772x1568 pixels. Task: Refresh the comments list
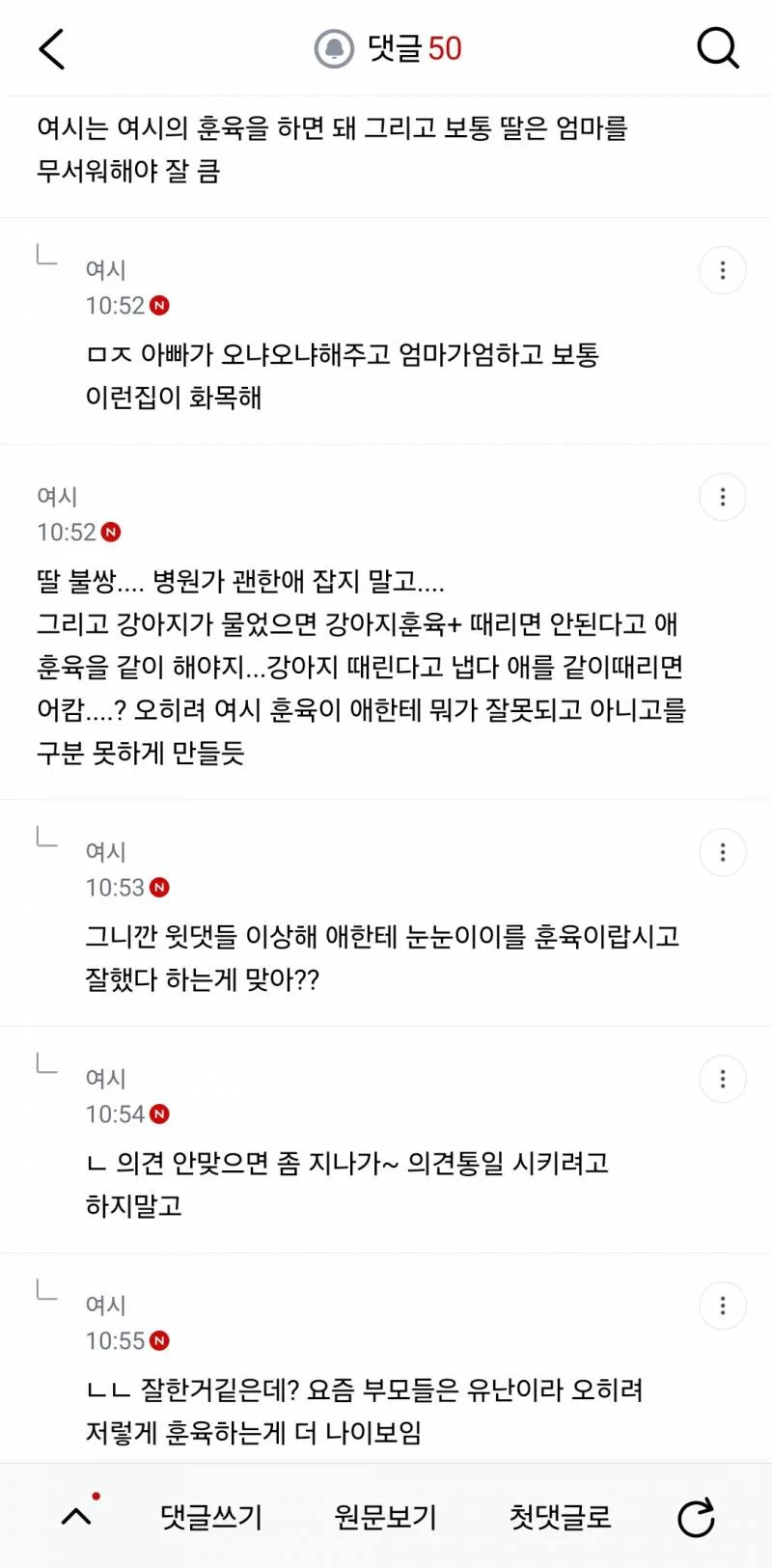[x=696, y=1517]
